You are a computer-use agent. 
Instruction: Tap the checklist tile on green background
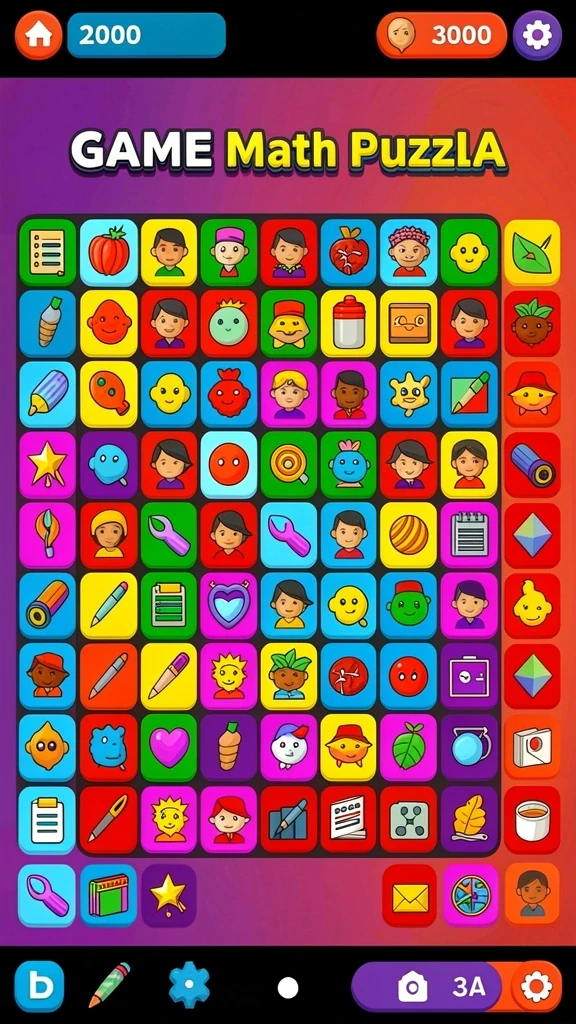(48, 252)
